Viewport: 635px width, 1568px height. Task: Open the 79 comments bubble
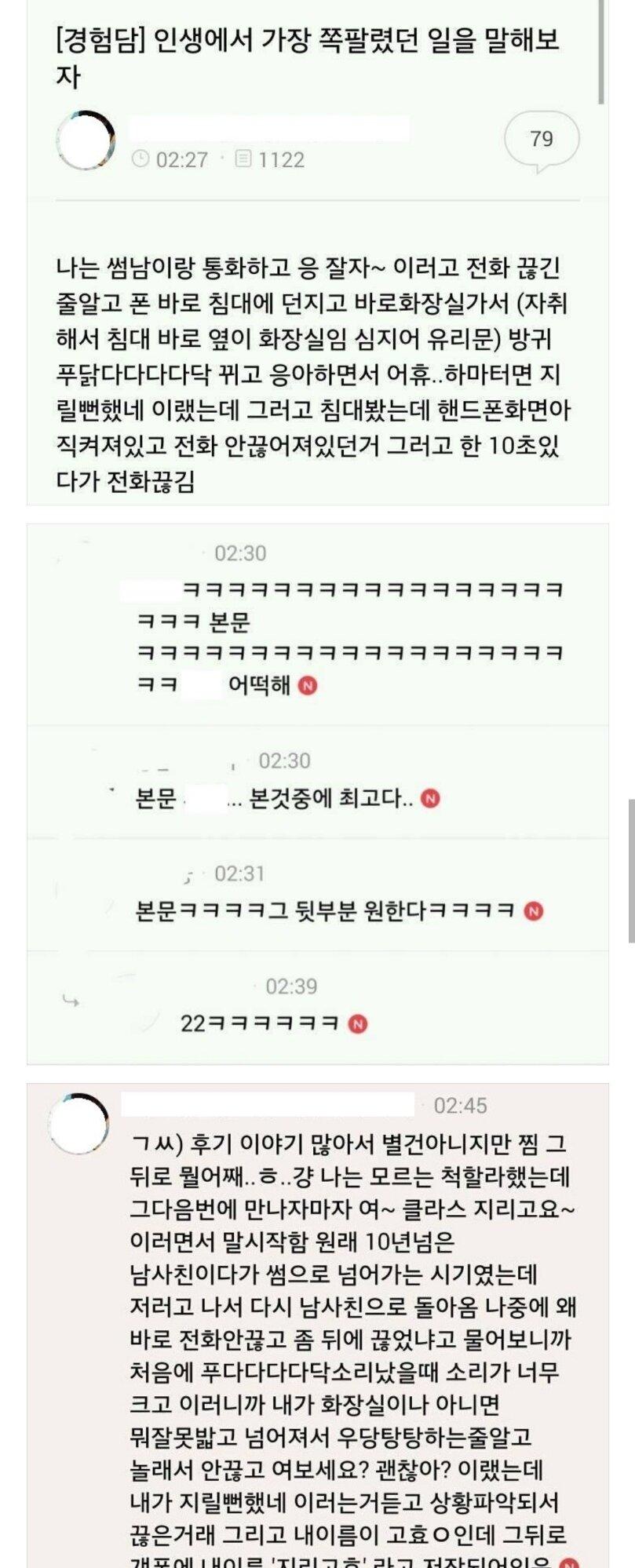[x=541, y=140]
